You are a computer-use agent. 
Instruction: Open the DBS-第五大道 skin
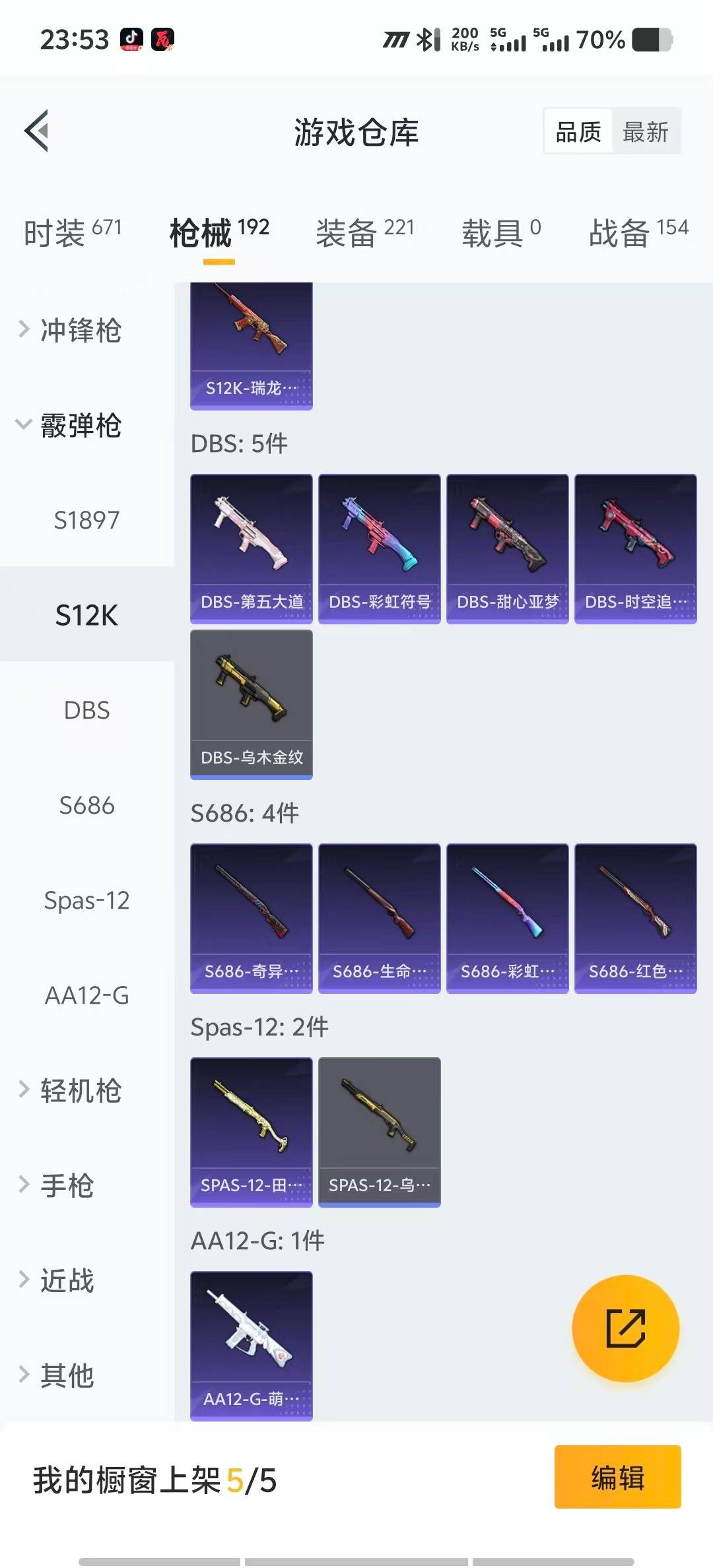click(x=252, y=548)
